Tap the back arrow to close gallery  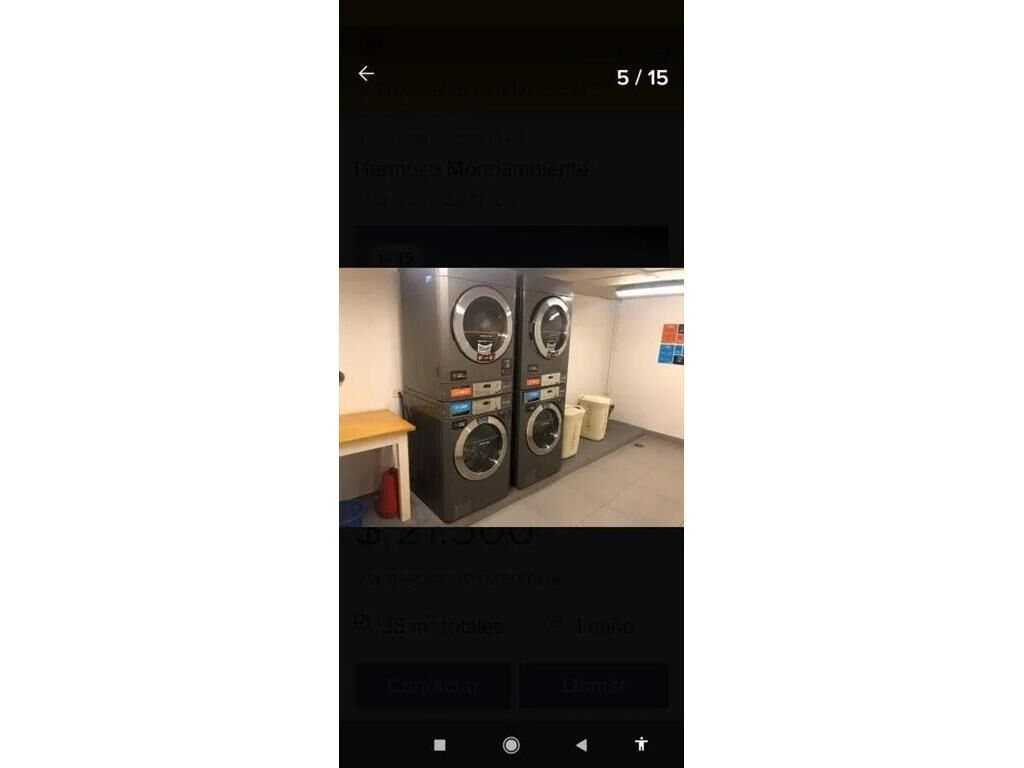click(366, 74)
